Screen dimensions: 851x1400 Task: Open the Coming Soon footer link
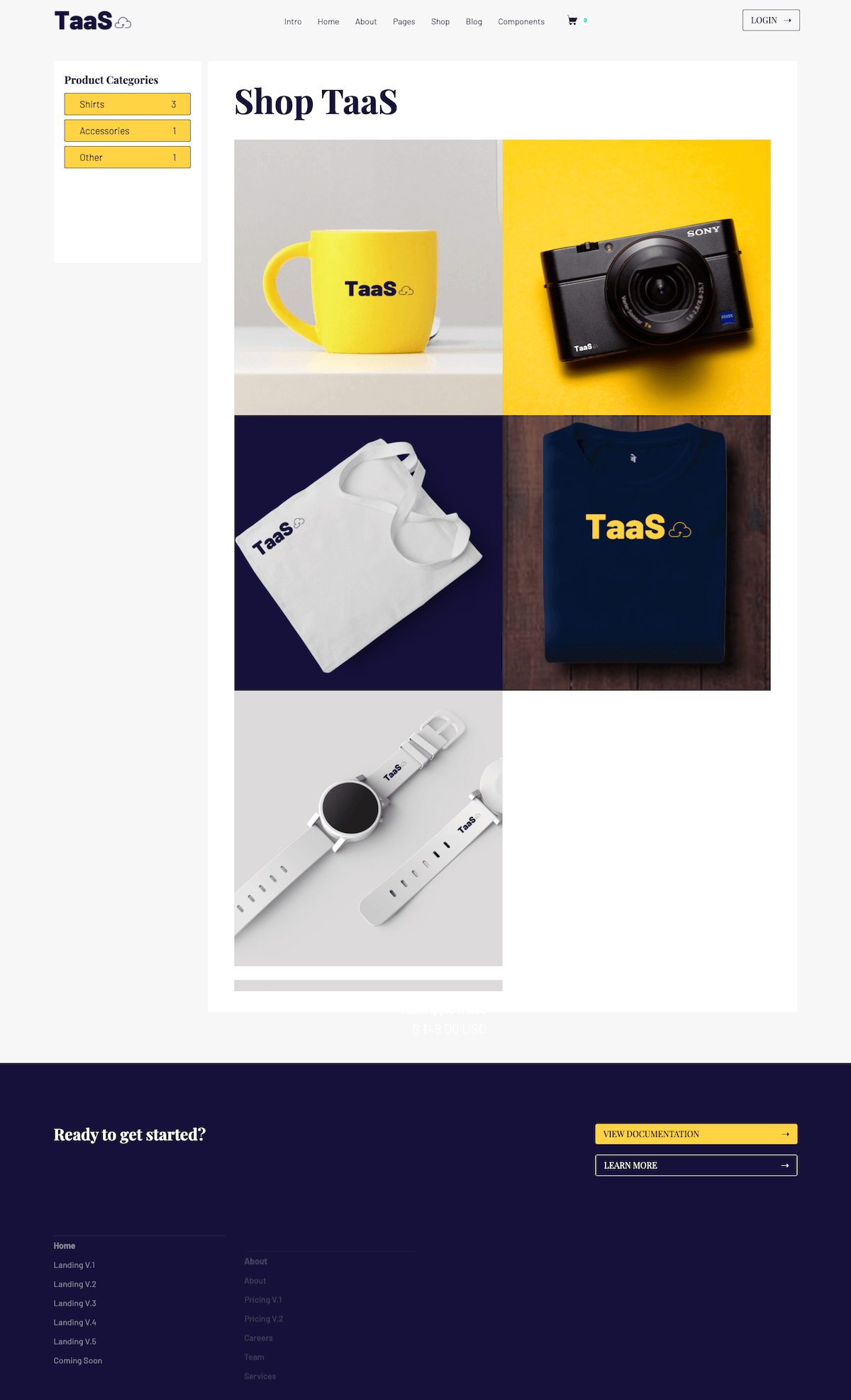(78, 1361)
